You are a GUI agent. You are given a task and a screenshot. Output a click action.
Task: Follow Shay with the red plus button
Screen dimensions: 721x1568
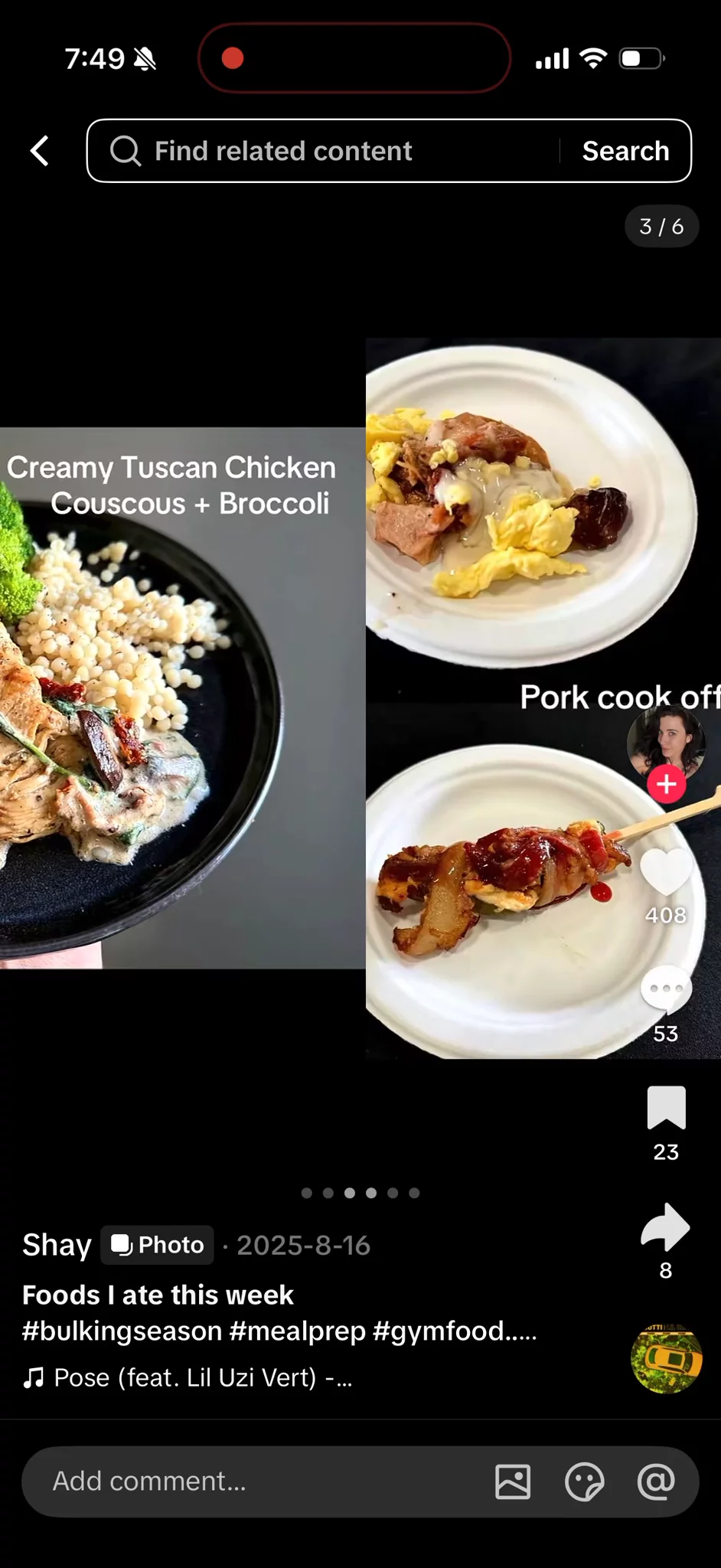pyautogui.click(x=666, y=784)
